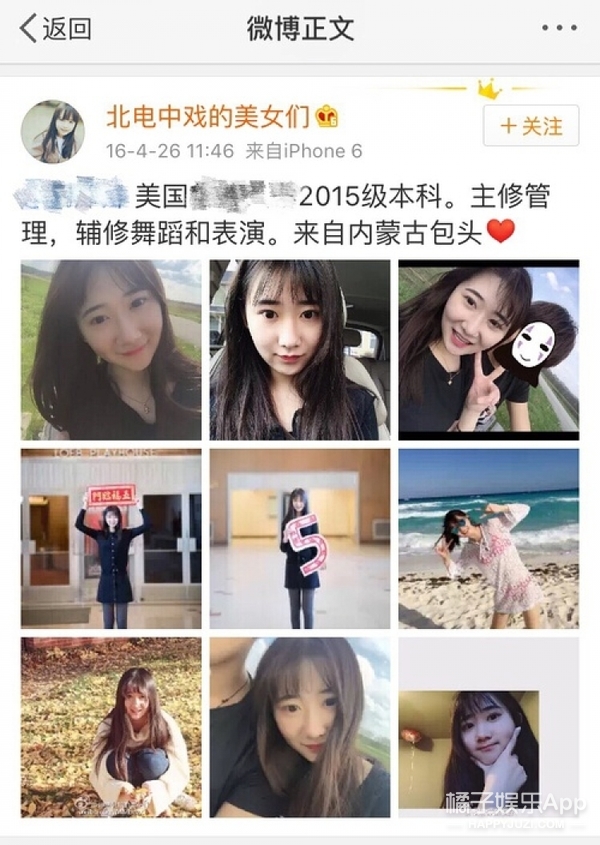Enlarge the last photo on white background
Image resolution: width=600 pixels, height=845 pixels.
(x=488, y=727)
